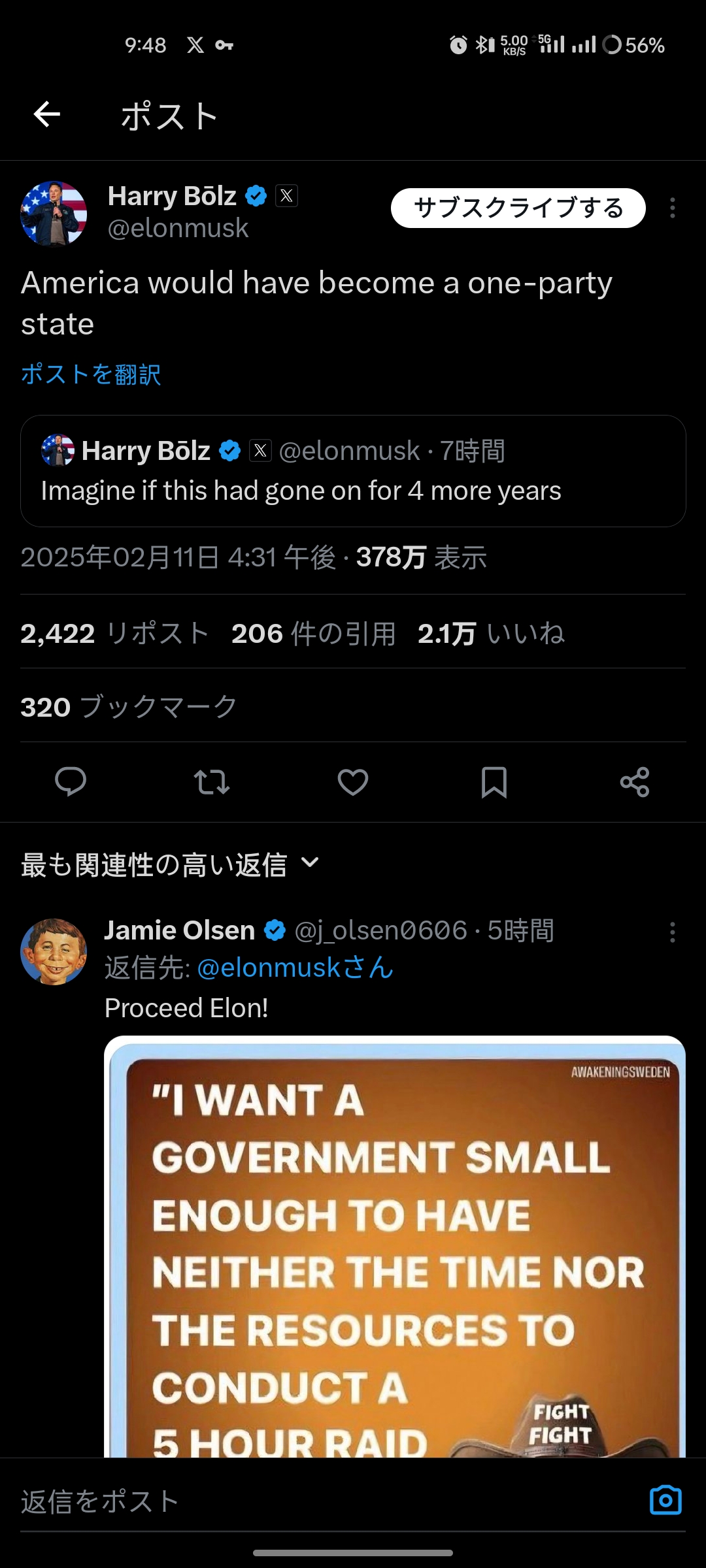
Task: Open the image in Jamie Olsen's reply
Action: [395, 1247]
